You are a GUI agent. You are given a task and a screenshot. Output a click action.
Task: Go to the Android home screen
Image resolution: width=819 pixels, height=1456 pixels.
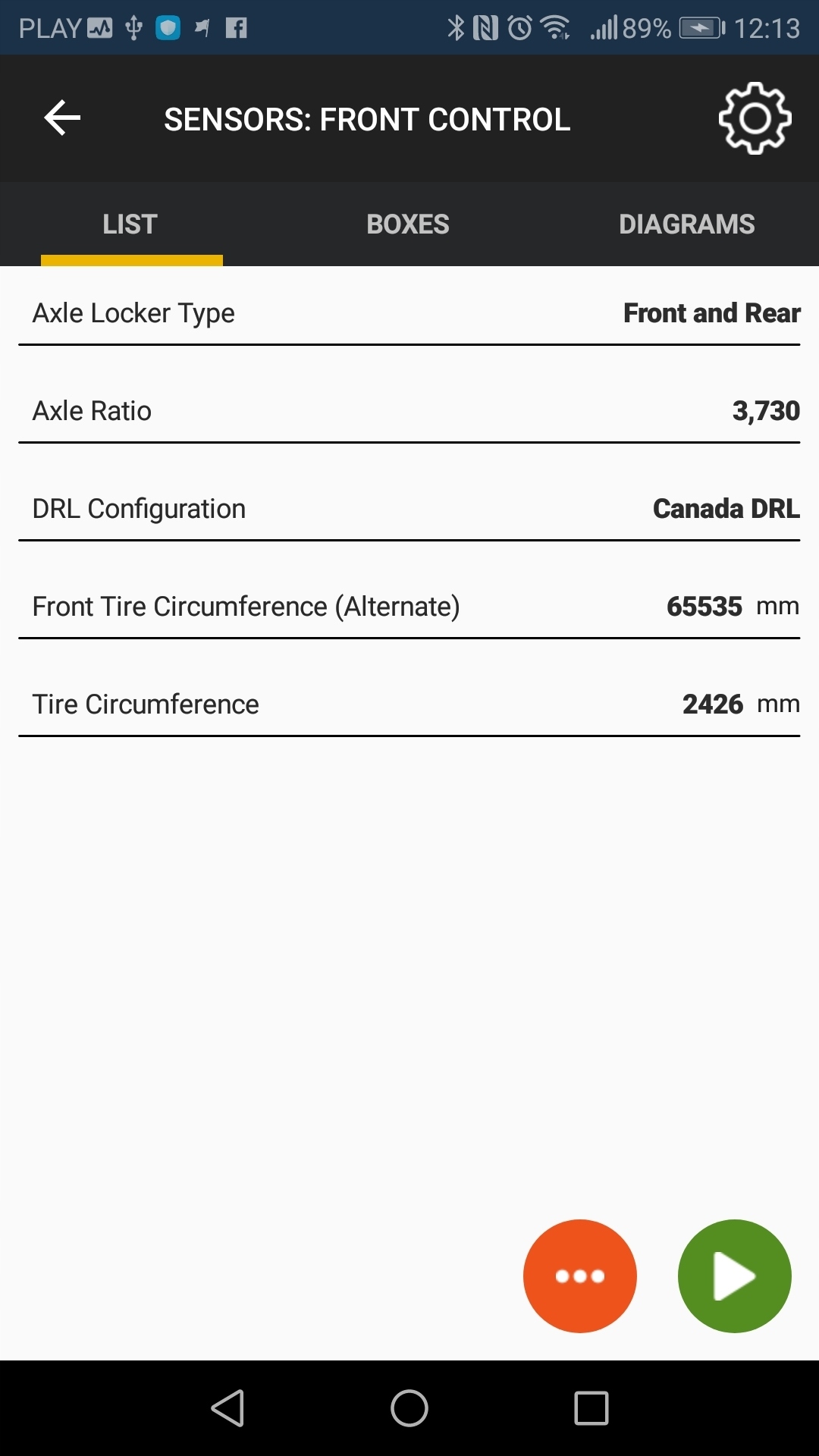click(409, 1408)
